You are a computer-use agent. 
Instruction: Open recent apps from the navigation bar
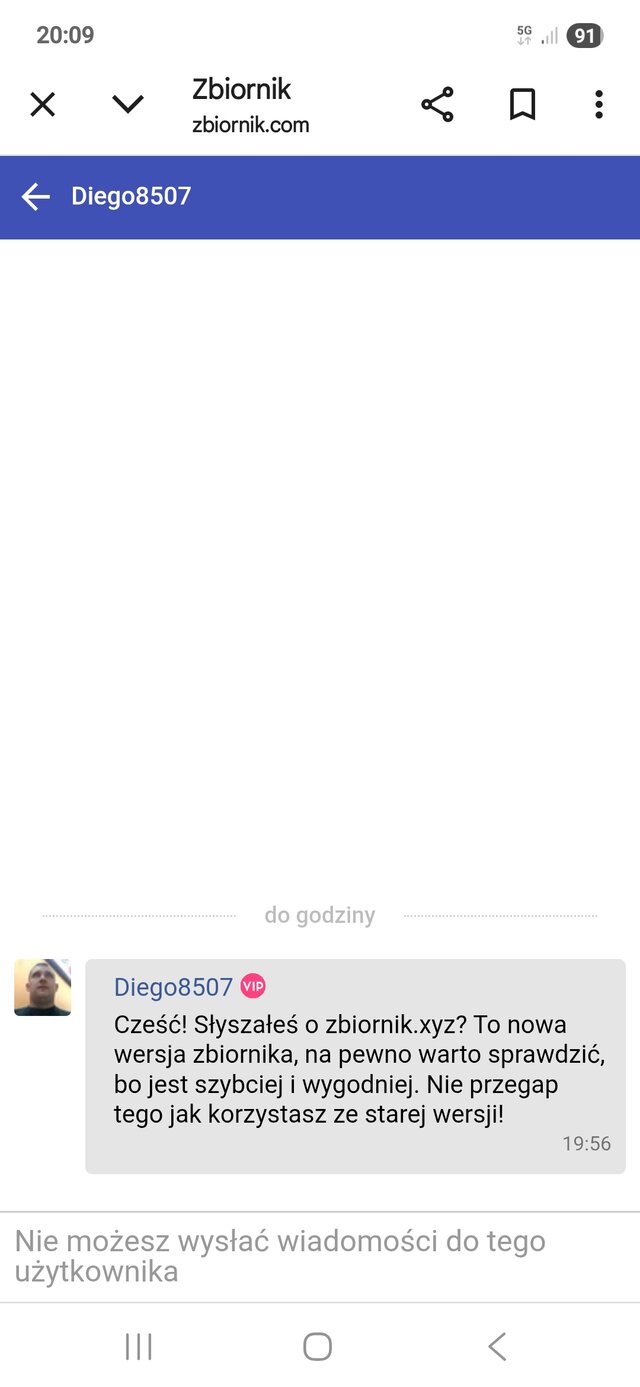pos(138,1346)
